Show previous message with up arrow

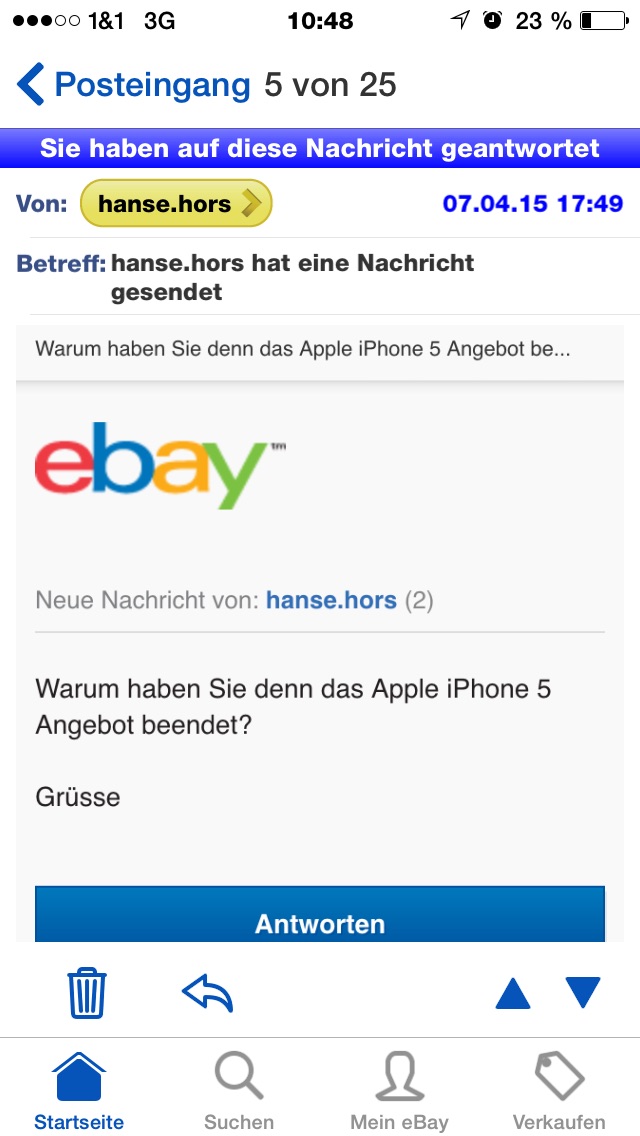click(x=513, y=993)
